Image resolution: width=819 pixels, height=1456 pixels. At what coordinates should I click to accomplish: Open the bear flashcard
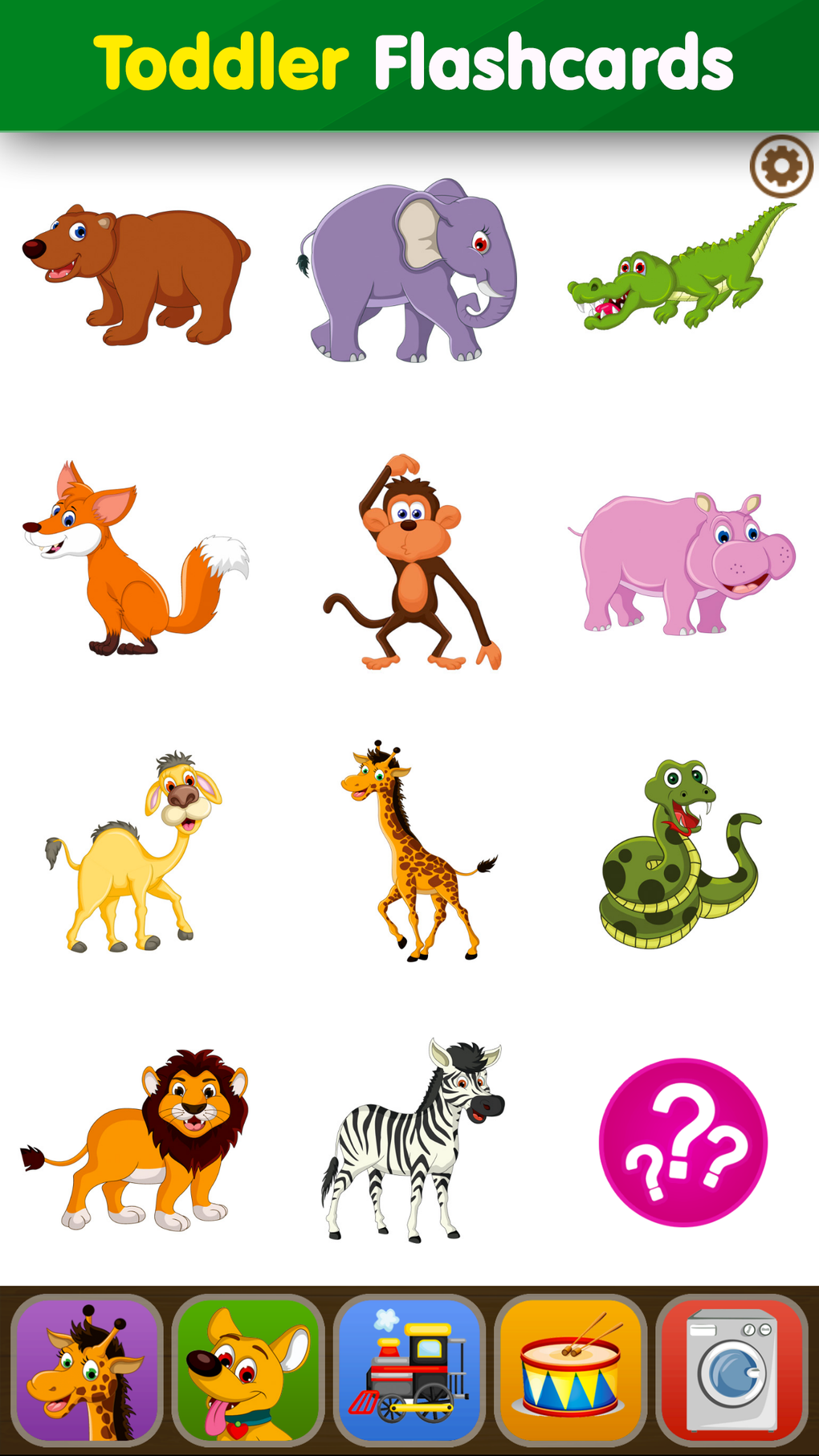point(136,273)
